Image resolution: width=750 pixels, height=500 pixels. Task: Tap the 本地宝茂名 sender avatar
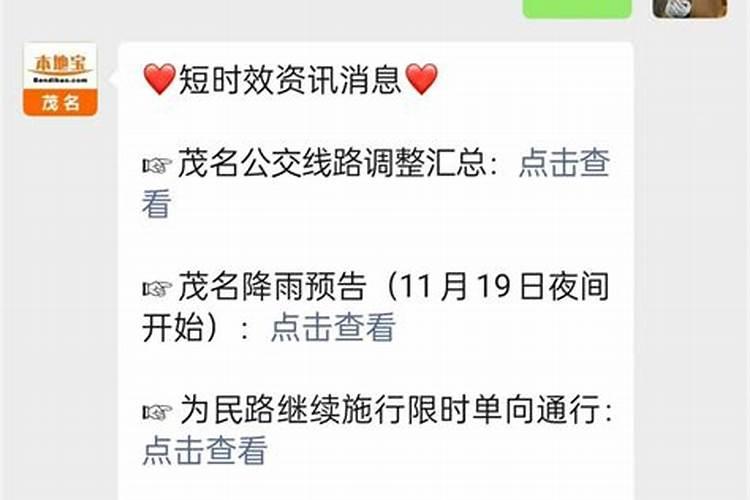pos(60,79)
